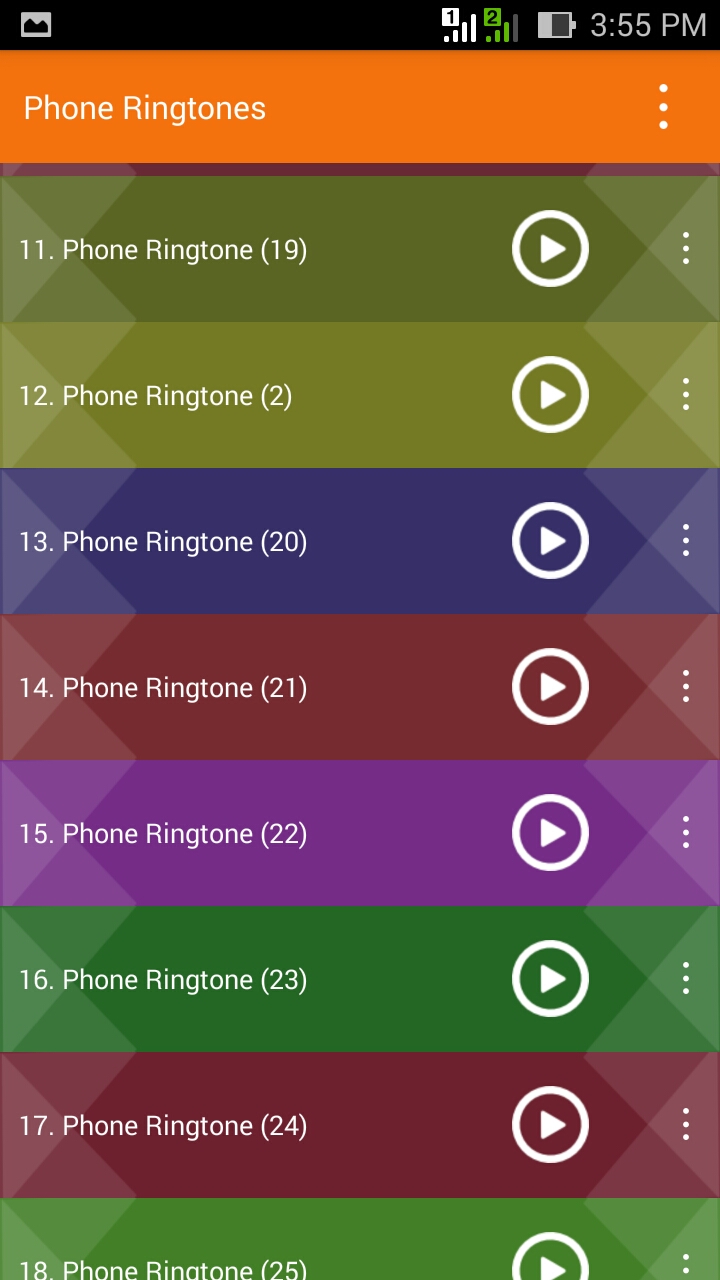The height and width of the screenshot is (1280, 720).
Task: Play Phone Ringtone (23)
Action: pyautogui.click(x=549, y=978)
